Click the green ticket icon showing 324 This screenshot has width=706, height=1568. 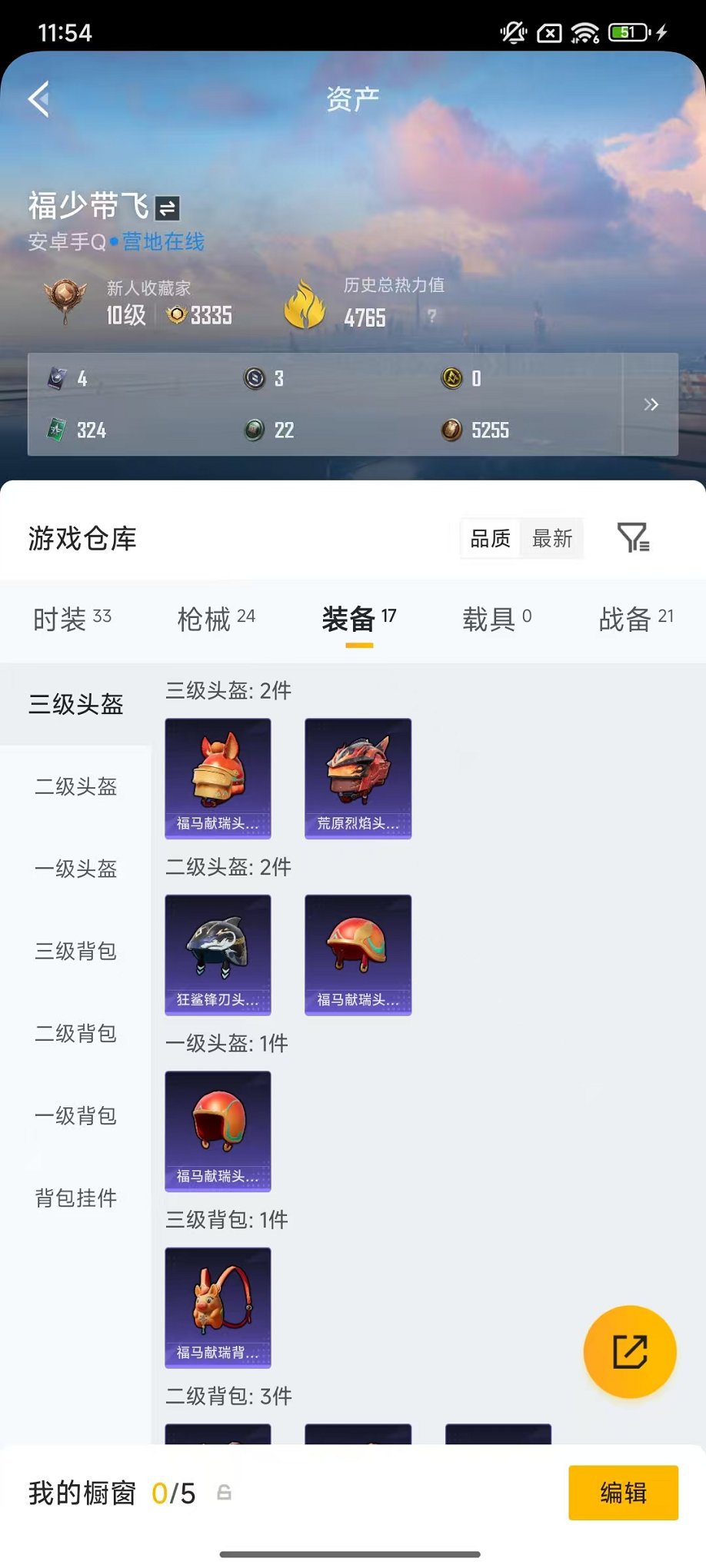coord(55,430)
